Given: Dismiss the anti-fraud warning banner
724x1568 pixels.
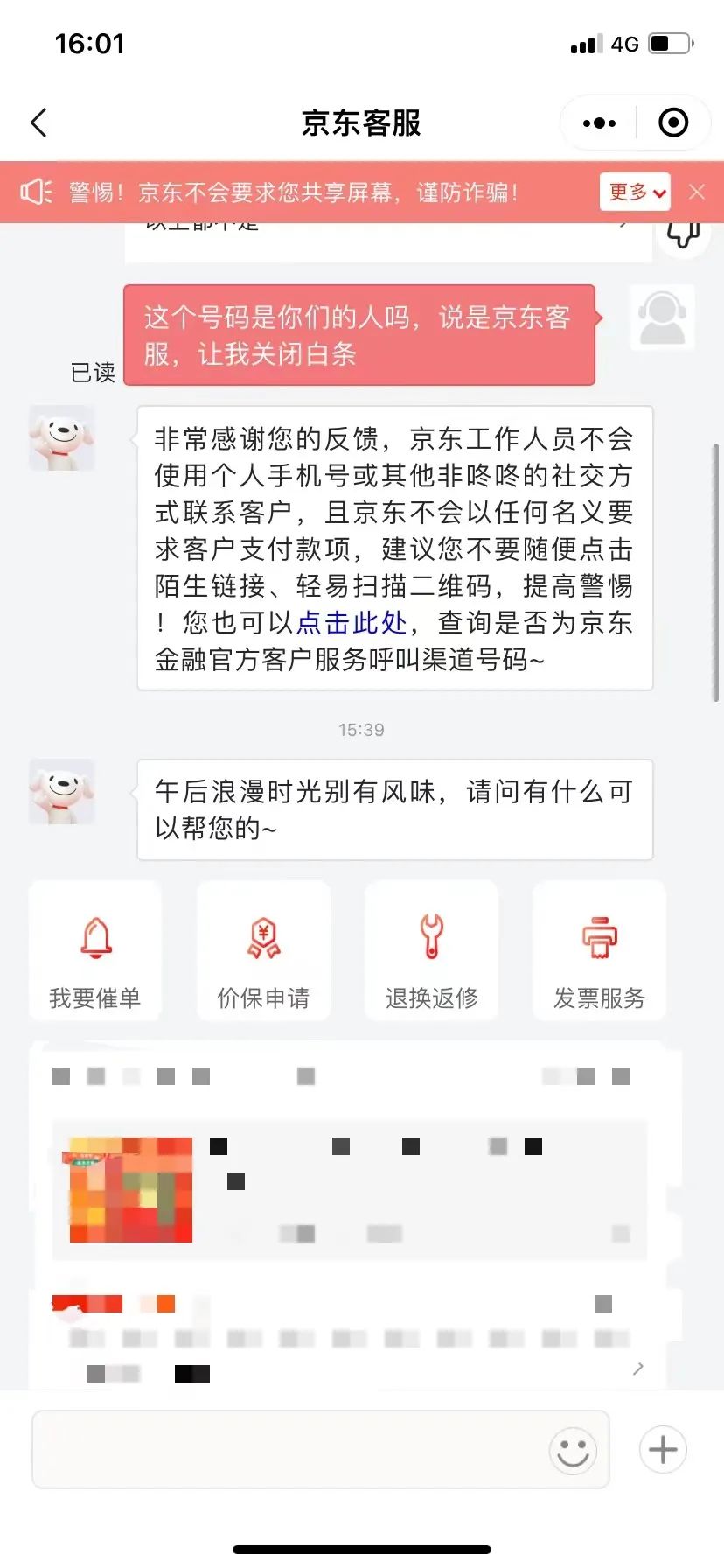Looking at the screenshot, I should [x=697, y=191].
